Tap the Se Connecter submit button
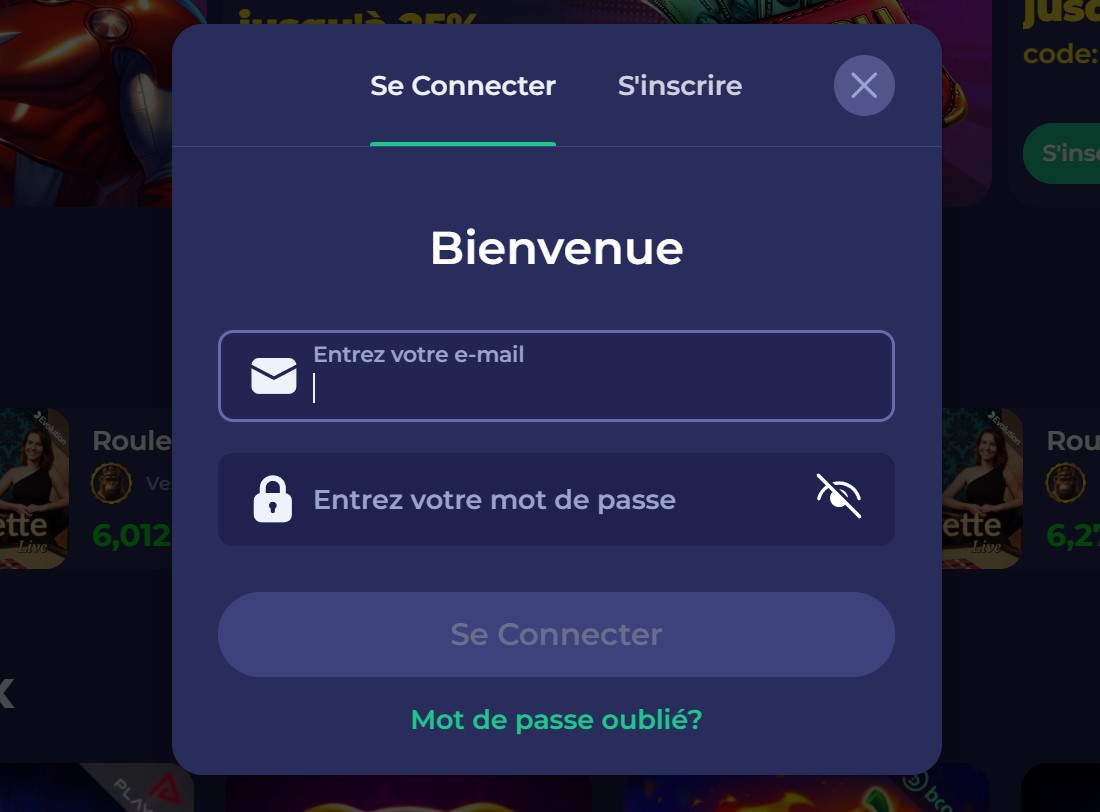This screenshot has height=812, width=1100. [x=556, y=634]
